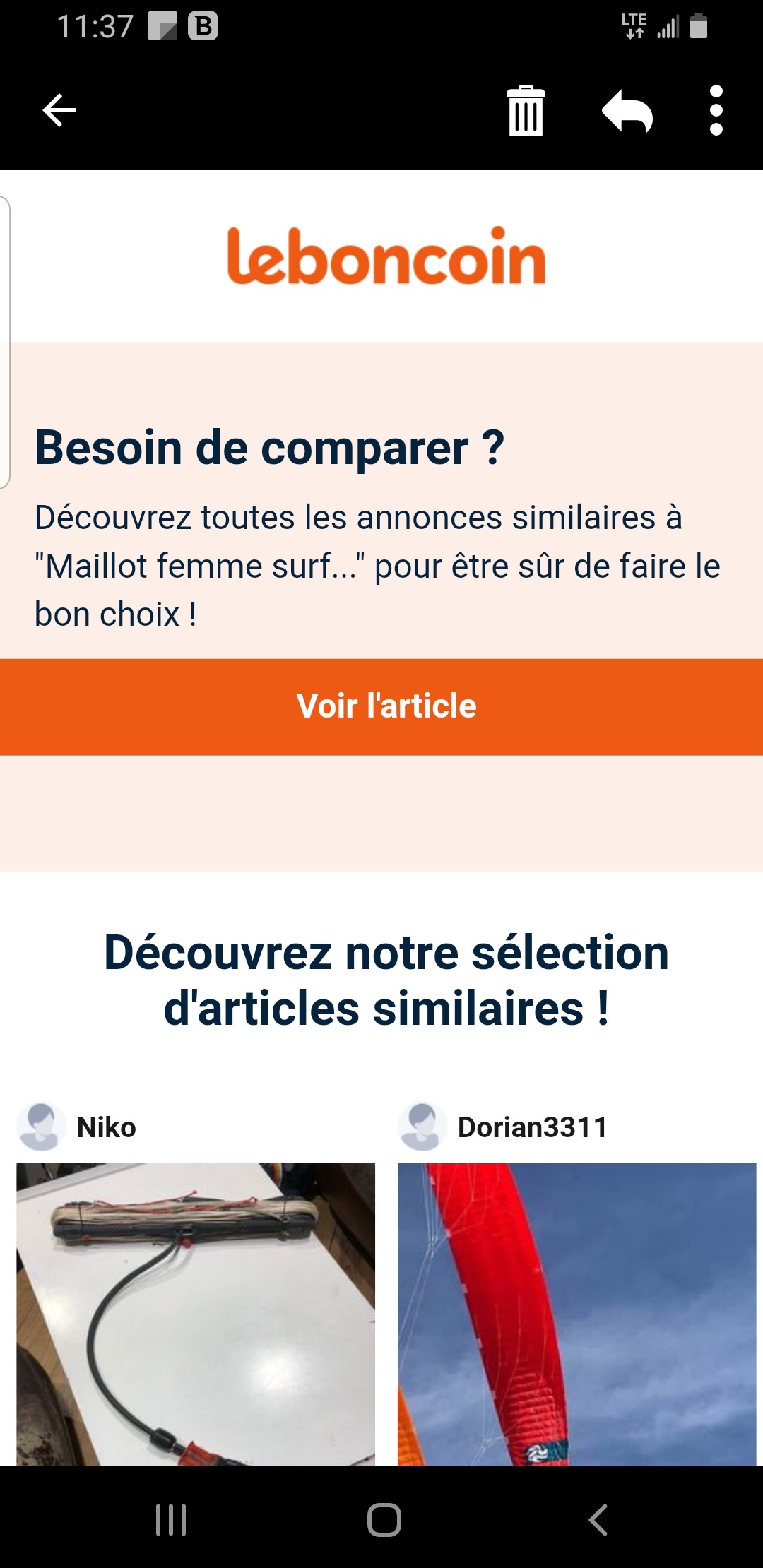This screenshot has height=1568, width=763.
Task: Reply to this email
Action: coord(627,112)
